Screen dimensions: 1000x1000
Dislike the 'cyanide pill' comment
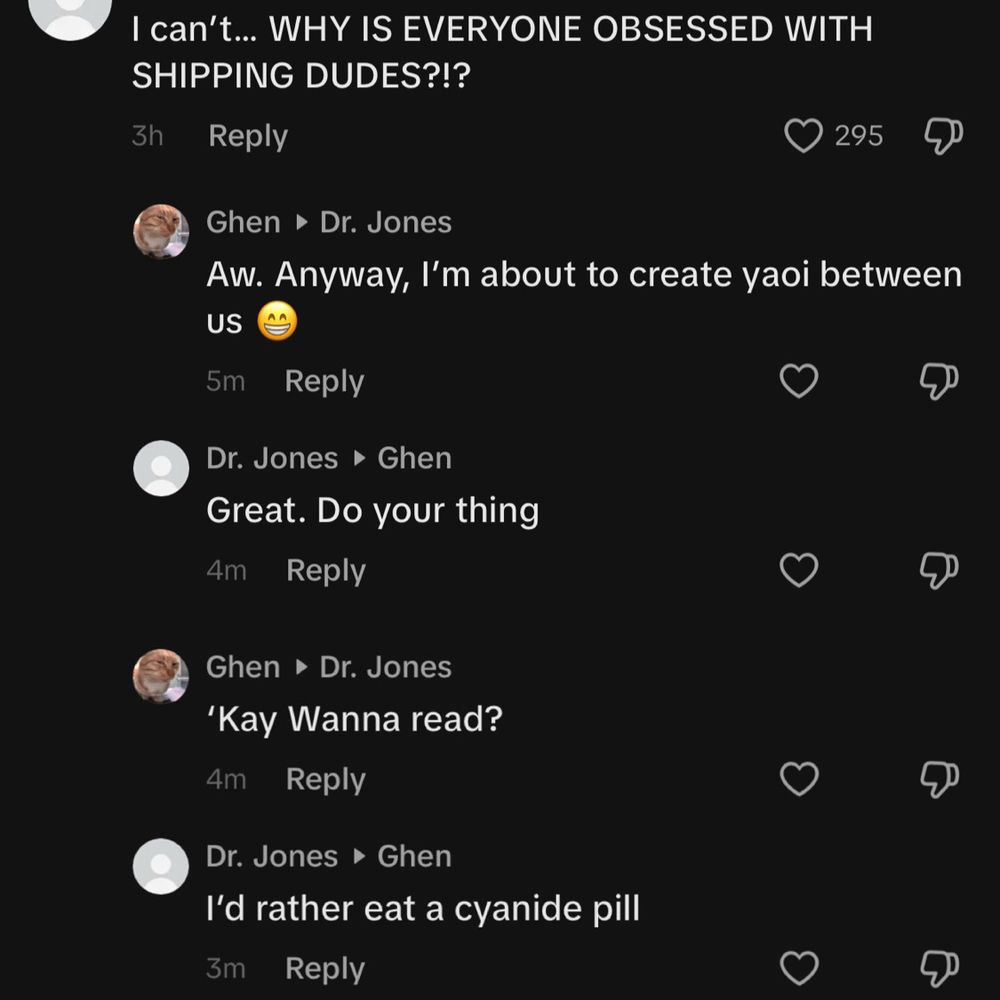click(939, 968)
